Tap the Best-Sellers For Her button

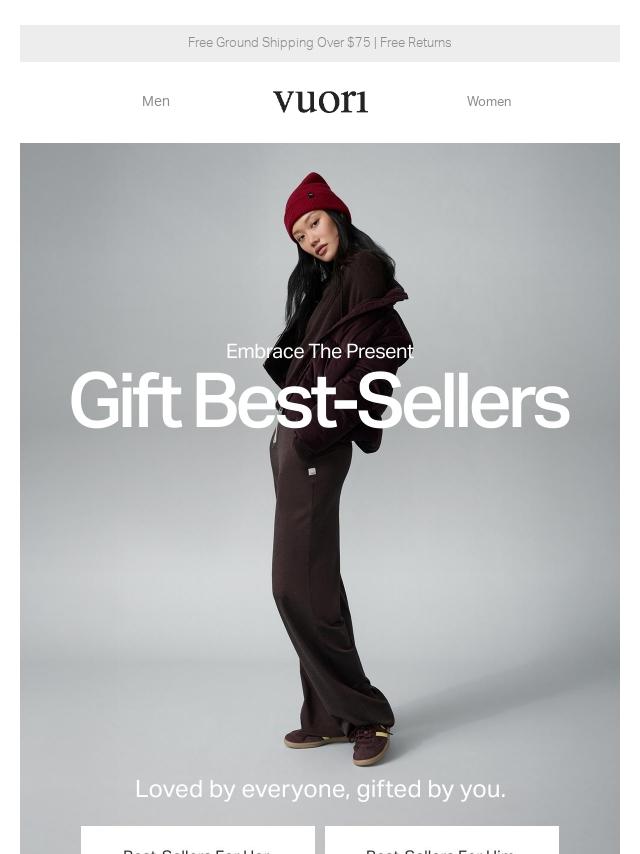click(x=198, y=840)
